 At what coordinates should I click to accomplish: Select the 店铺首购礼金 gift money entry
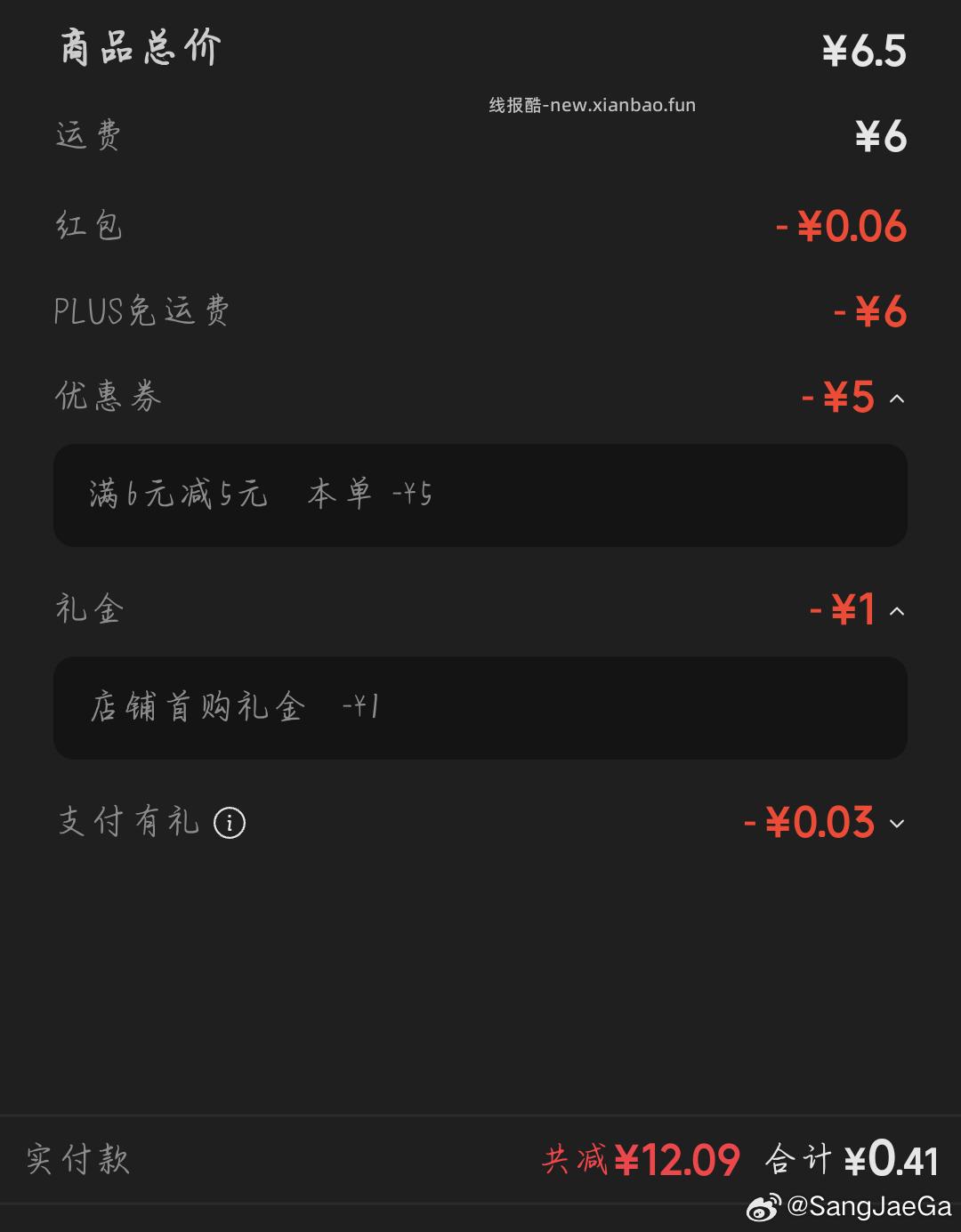[x=480, y=709]
